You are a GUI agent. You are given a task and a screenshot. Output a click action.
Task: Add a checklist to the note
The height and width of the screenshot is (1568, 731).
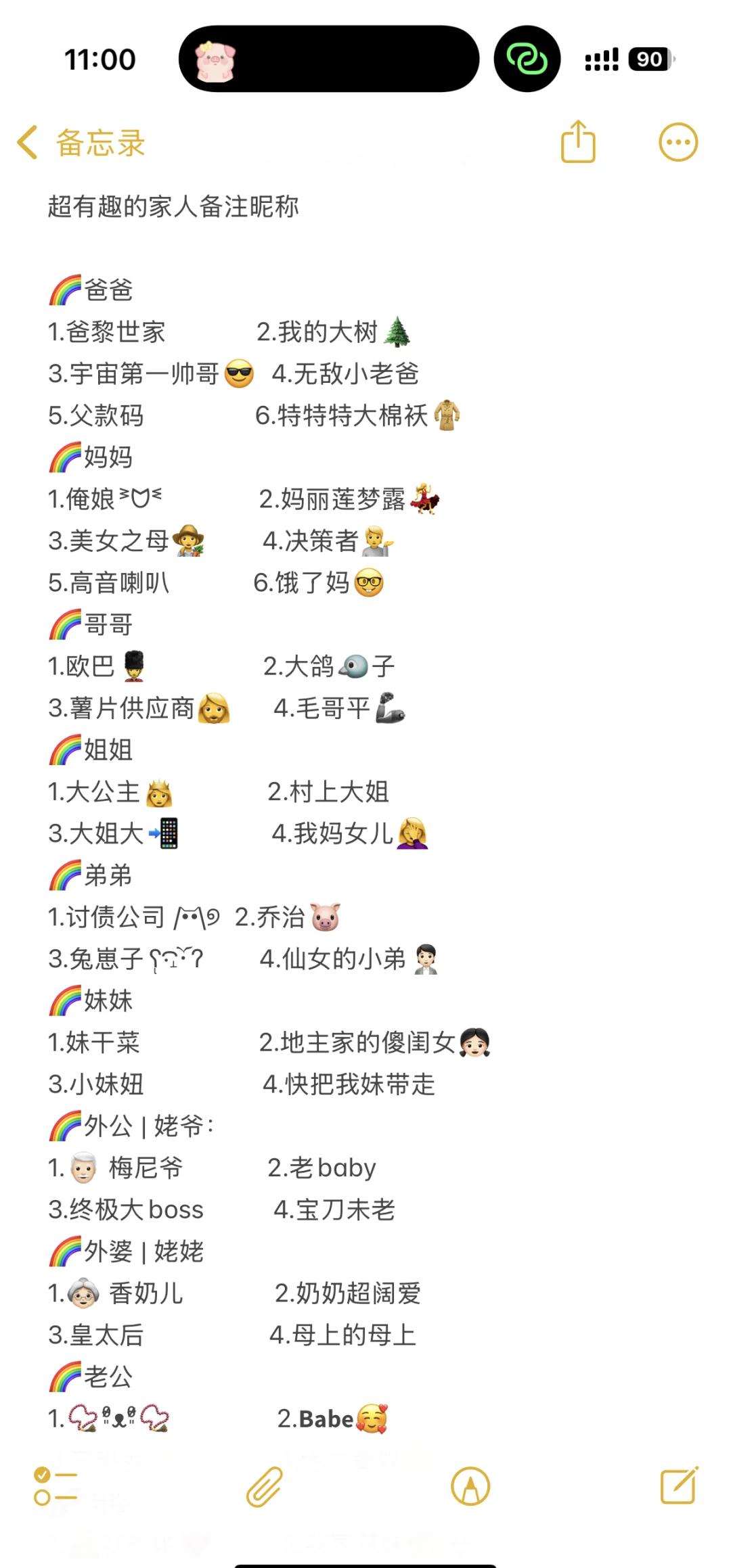(x=56, y=1486)
